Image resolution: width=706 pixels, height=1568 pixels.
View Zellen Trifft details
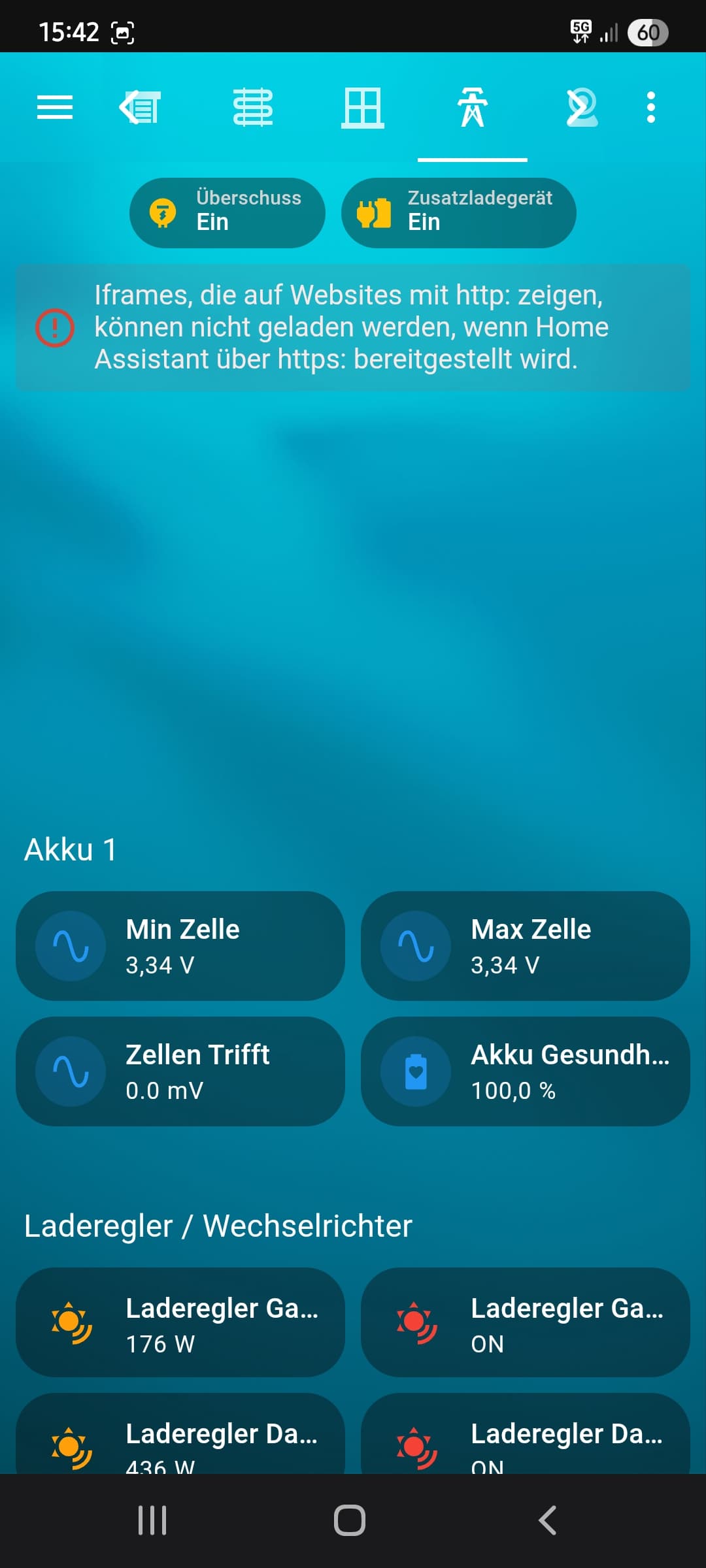coord(180,1071)
